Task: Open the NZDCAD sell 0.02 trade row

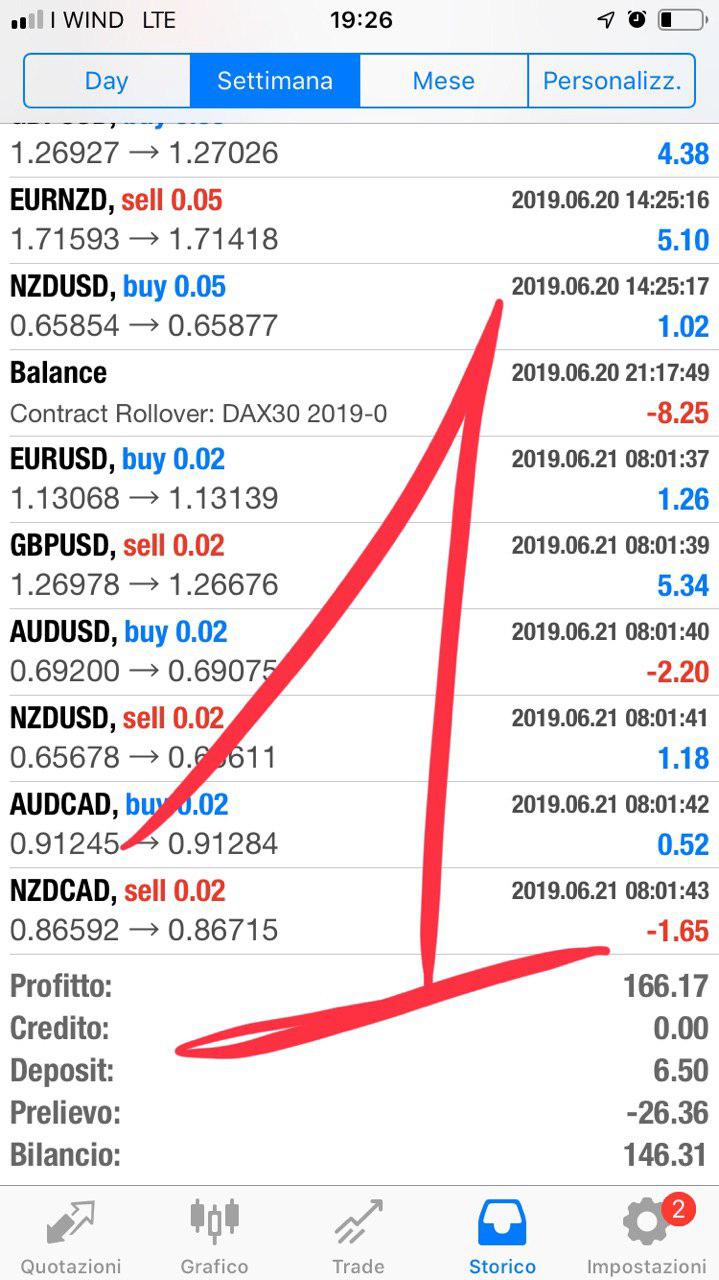Action: tap(359, 912)
